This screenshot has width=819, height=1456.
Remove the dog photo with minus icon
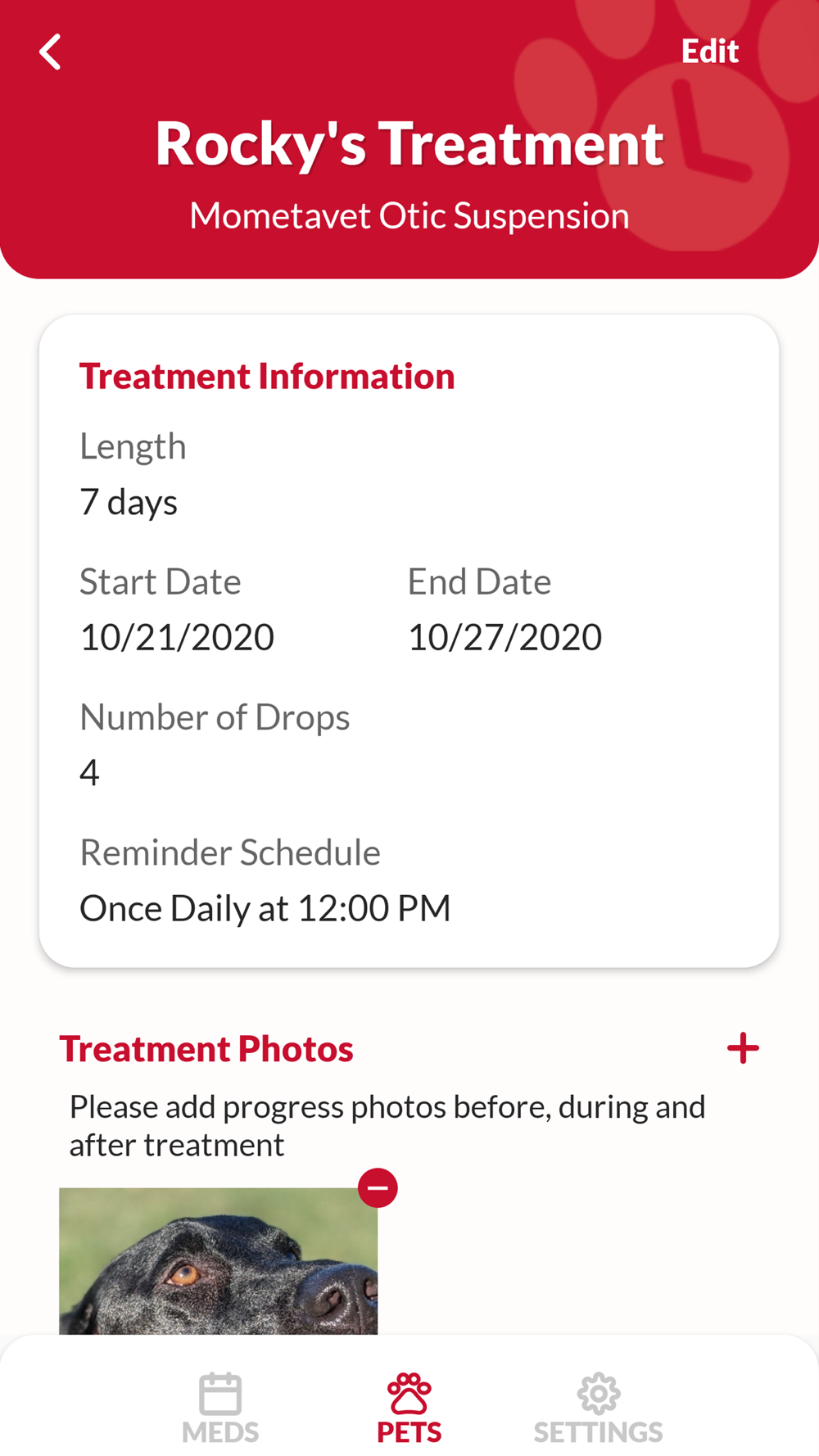[x=378, y=1187]
